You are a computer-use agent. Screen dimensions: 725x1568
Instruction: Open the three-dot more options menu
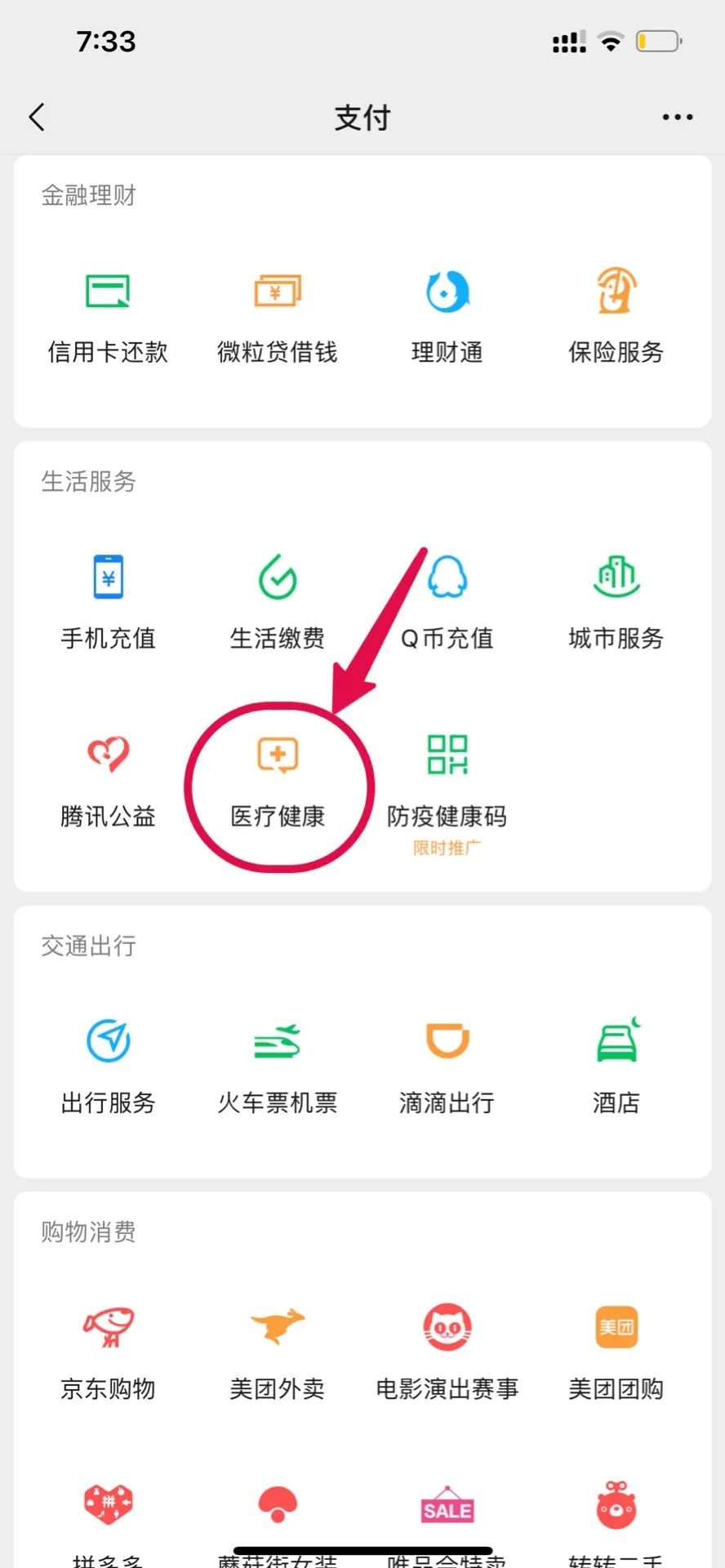pos(677,118)
